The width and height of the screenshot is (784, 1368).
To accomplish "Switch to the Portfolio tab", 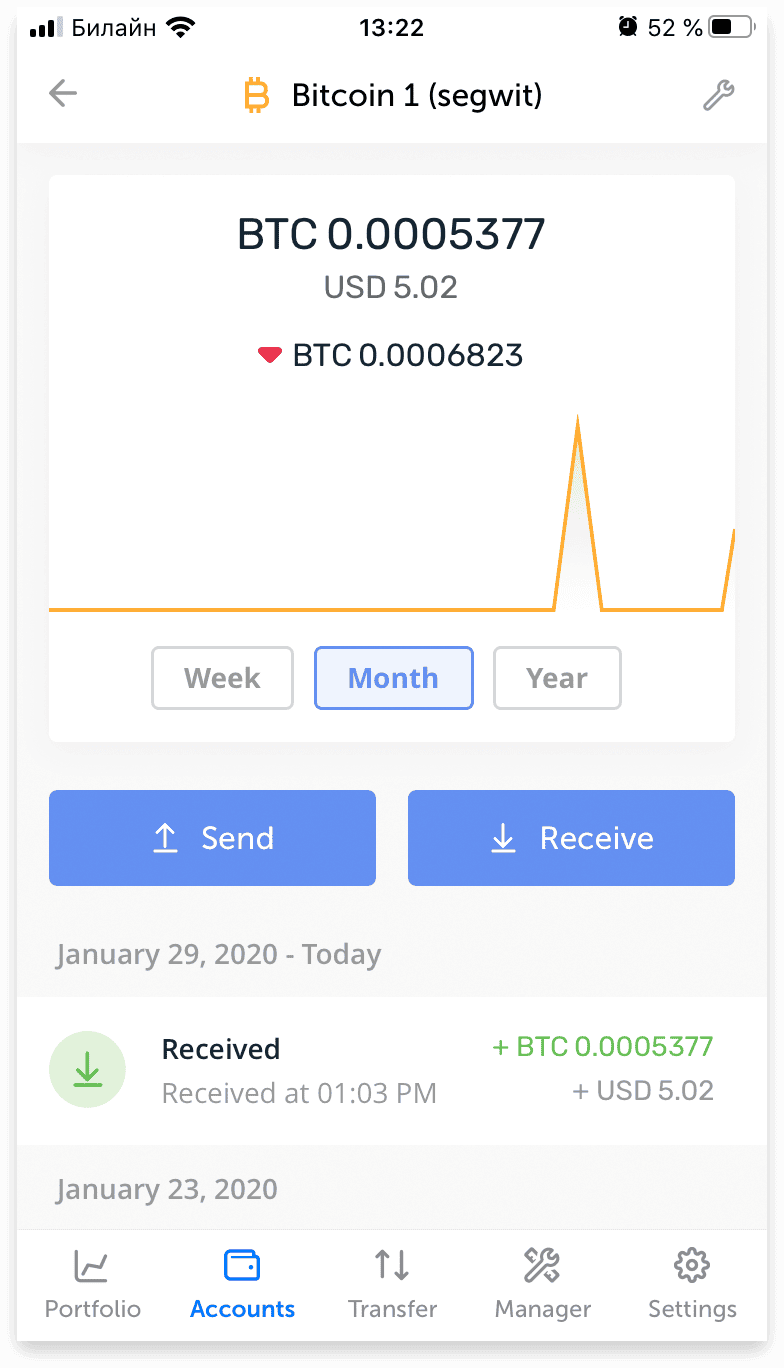I will pos(92,1285).
